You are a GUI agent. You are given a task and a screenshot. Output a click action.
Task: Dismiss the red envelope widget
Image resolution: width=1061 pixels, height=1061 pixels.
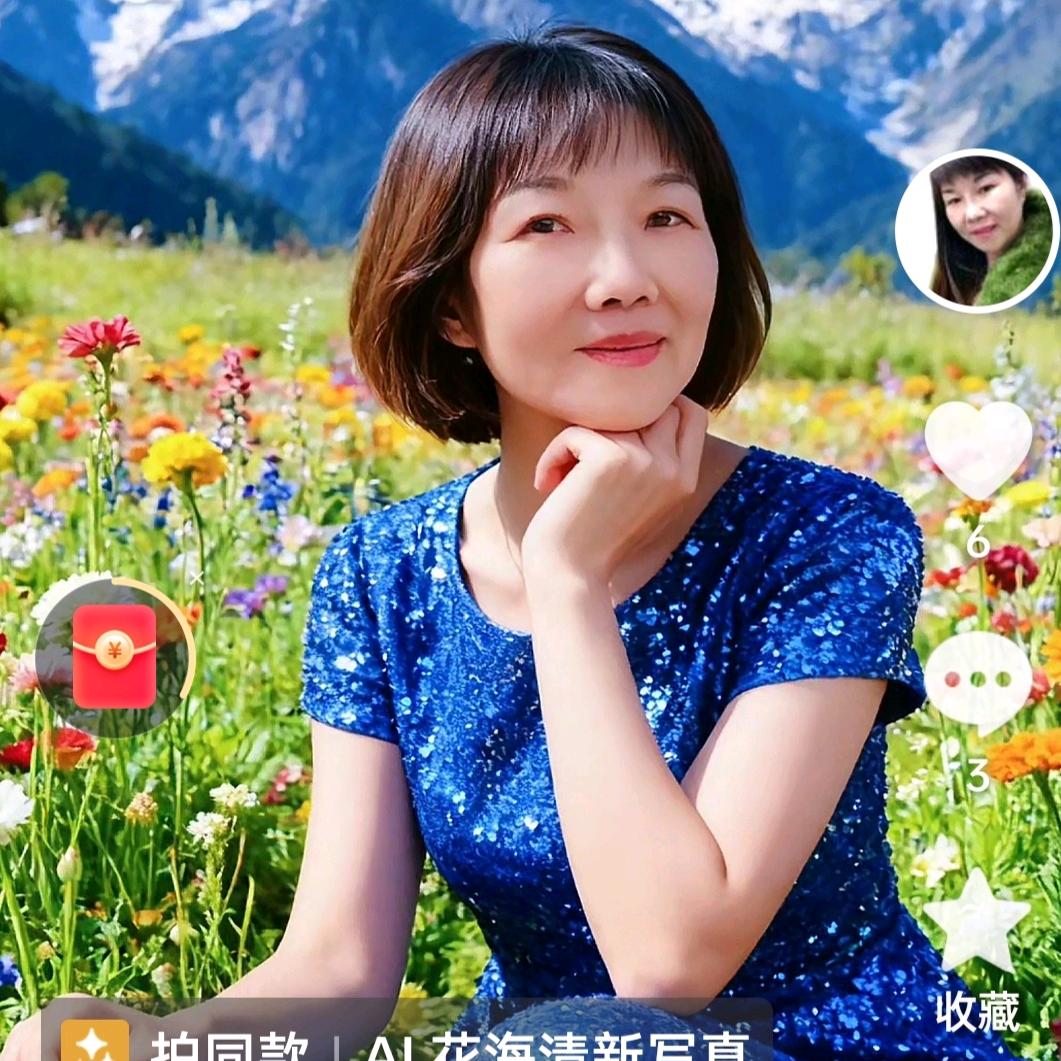196,577
